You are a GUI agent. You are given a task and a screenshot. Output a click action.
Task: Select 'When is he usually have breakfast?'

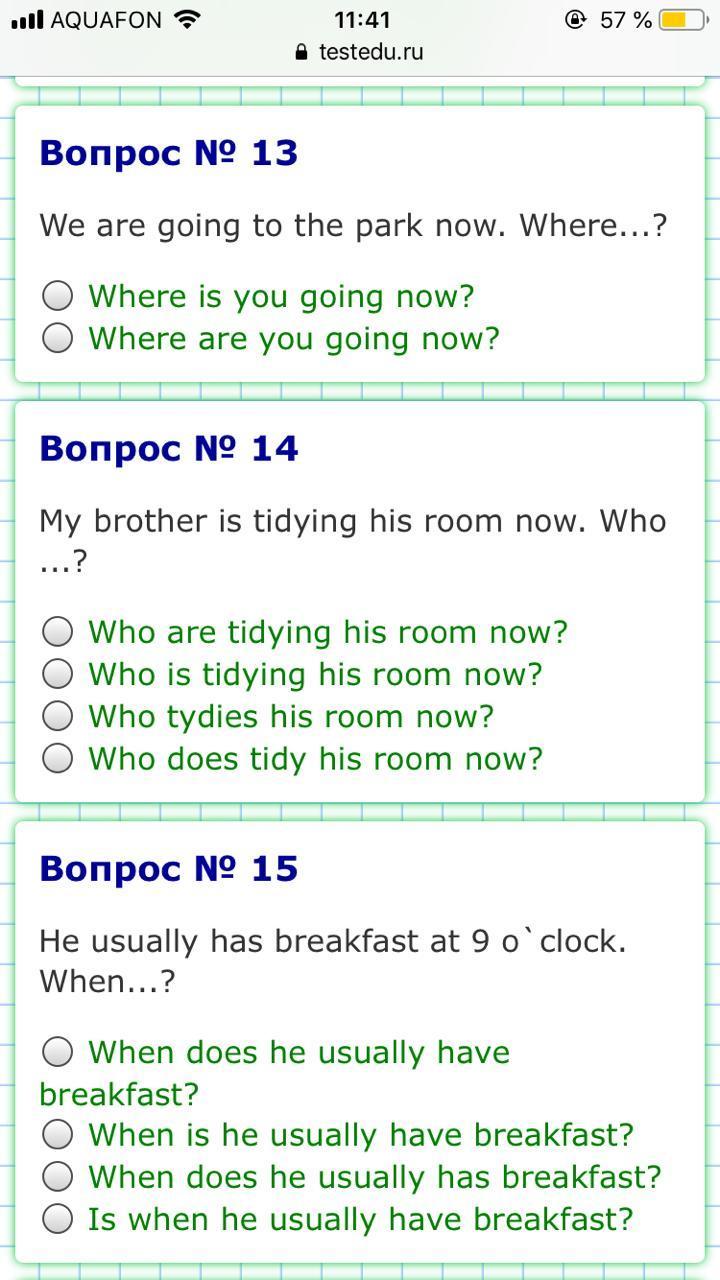[58, 1135]
